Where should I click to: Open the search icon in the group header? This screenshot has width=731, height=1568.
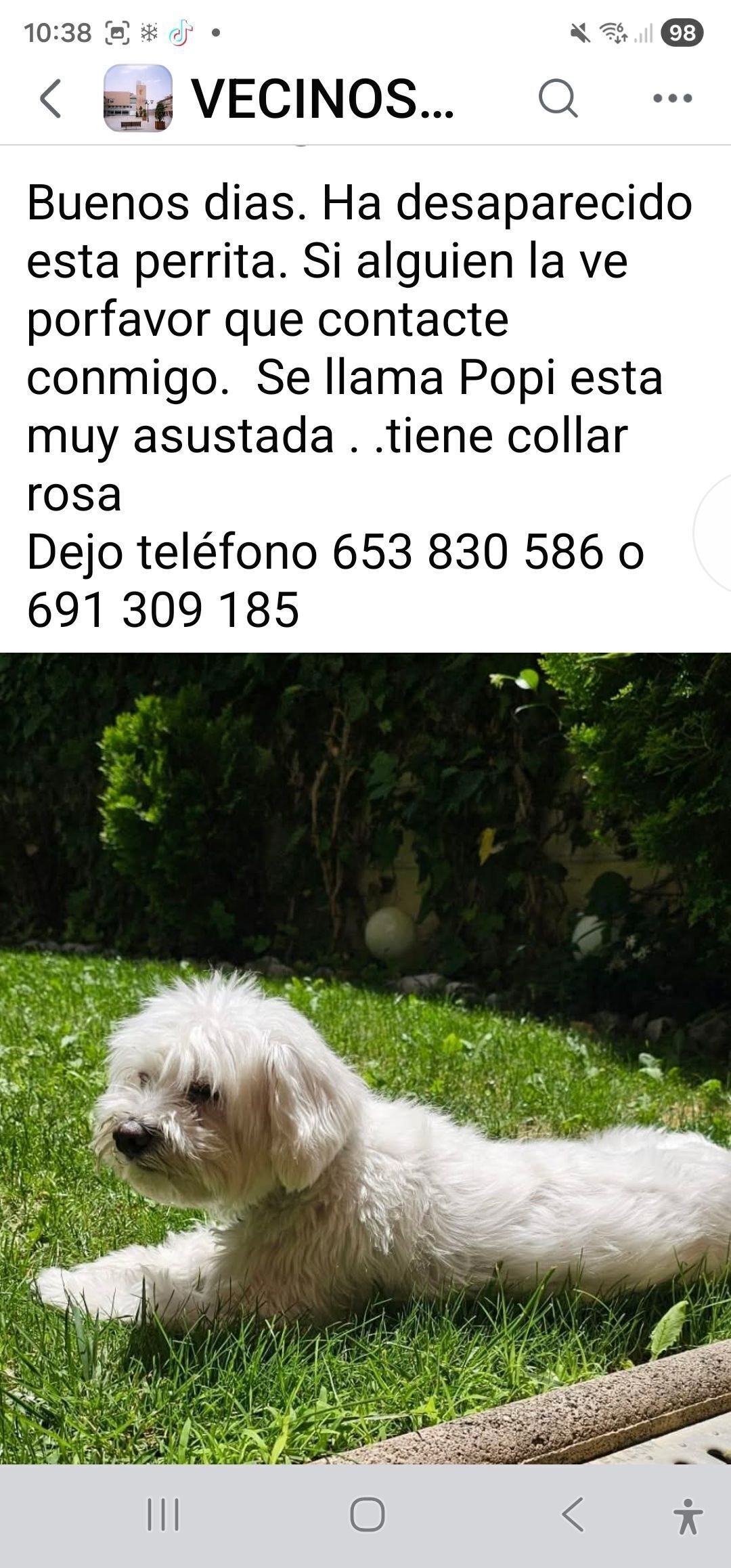tap(556, 99)
